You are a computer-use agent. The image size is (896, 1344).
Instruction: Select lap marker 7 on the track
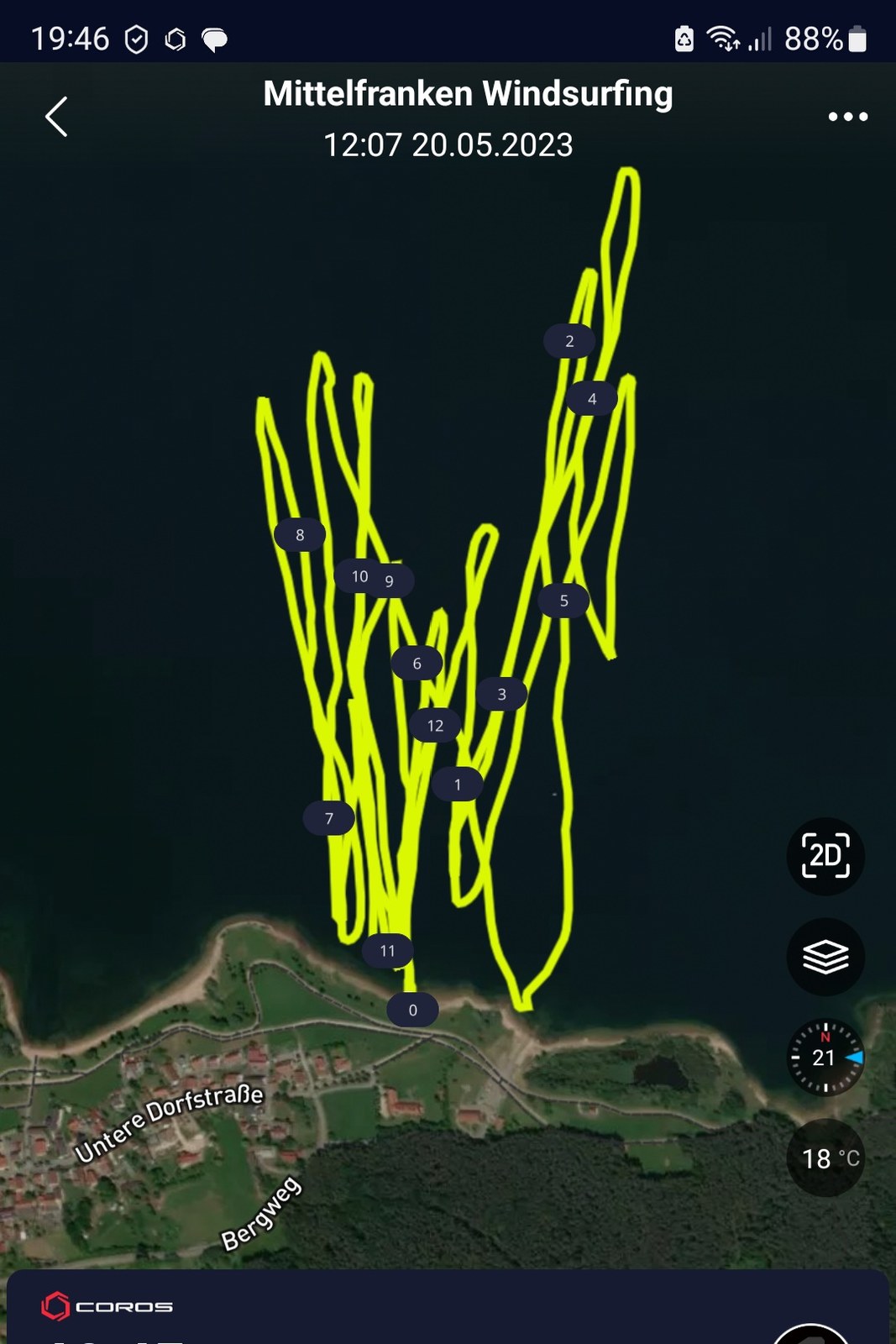[x=328, y=818]
